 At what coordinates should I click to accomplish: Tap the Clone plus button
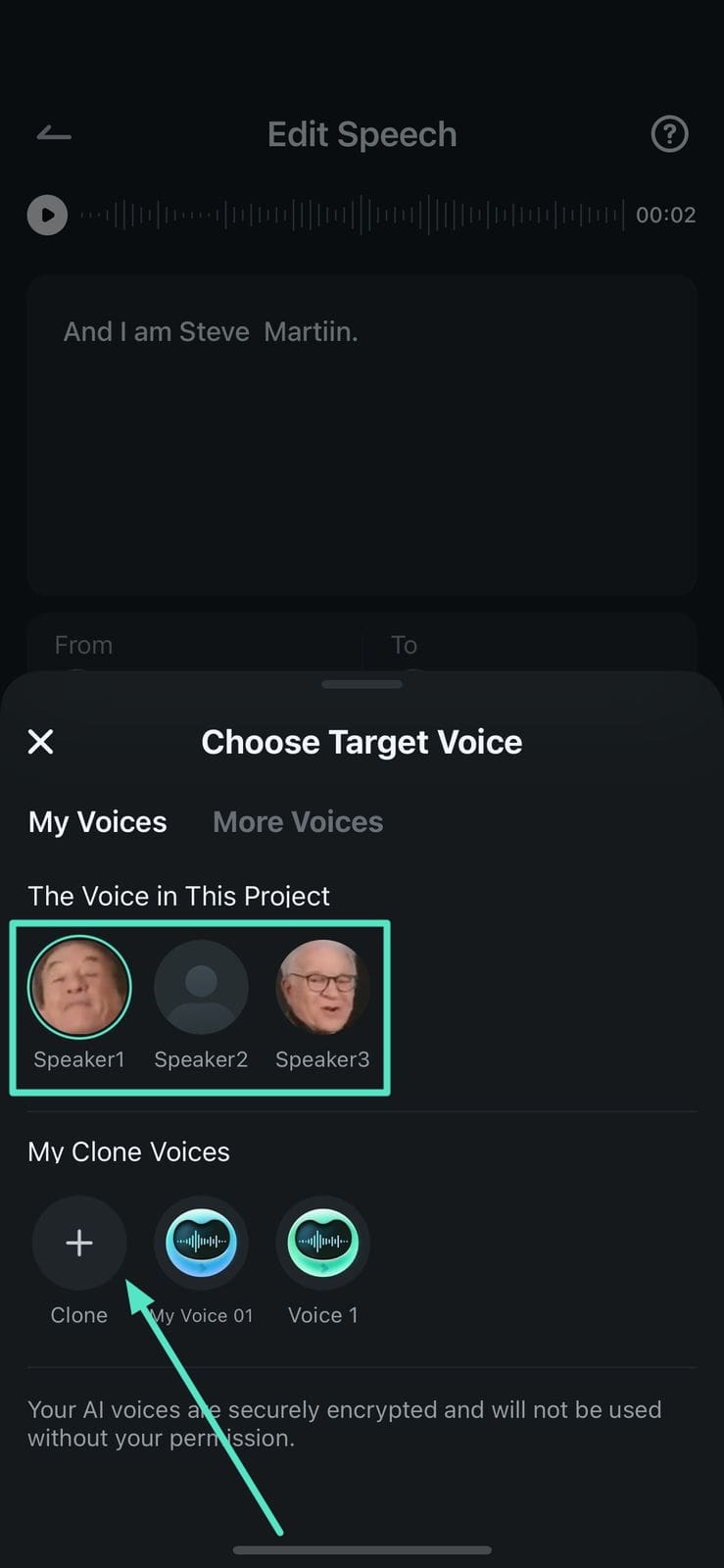(x=79, y=1243)
